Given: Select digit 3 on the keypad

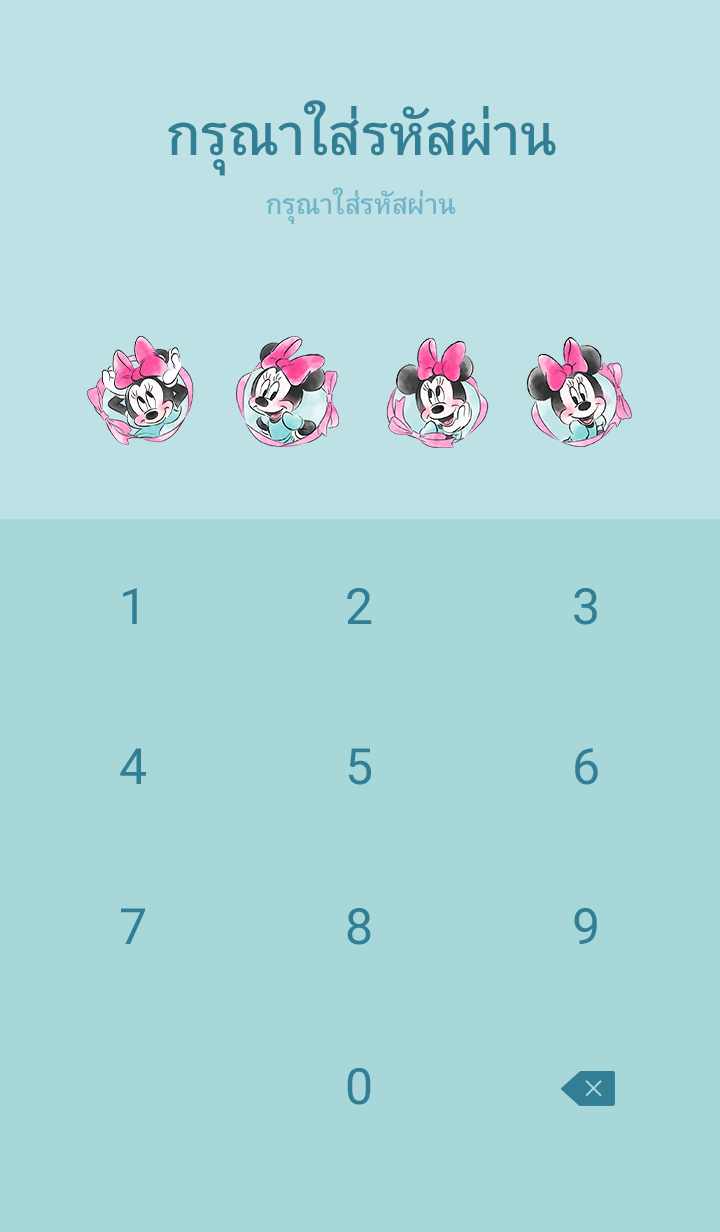Looking at the screenshot, I should (585, 607).
